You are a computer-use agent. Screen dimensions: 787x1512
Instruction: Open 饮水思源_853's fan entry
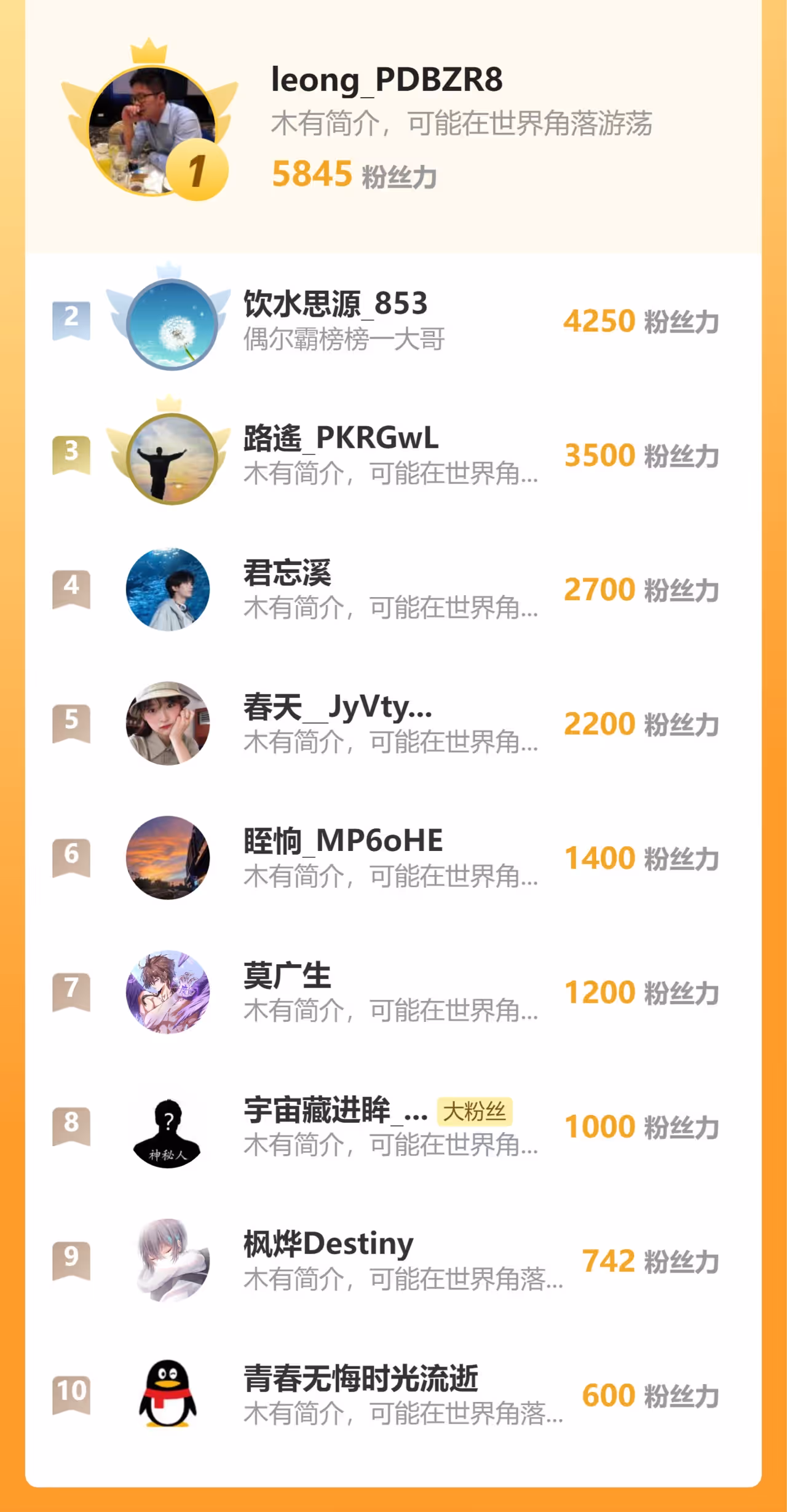tap(393, 321)
